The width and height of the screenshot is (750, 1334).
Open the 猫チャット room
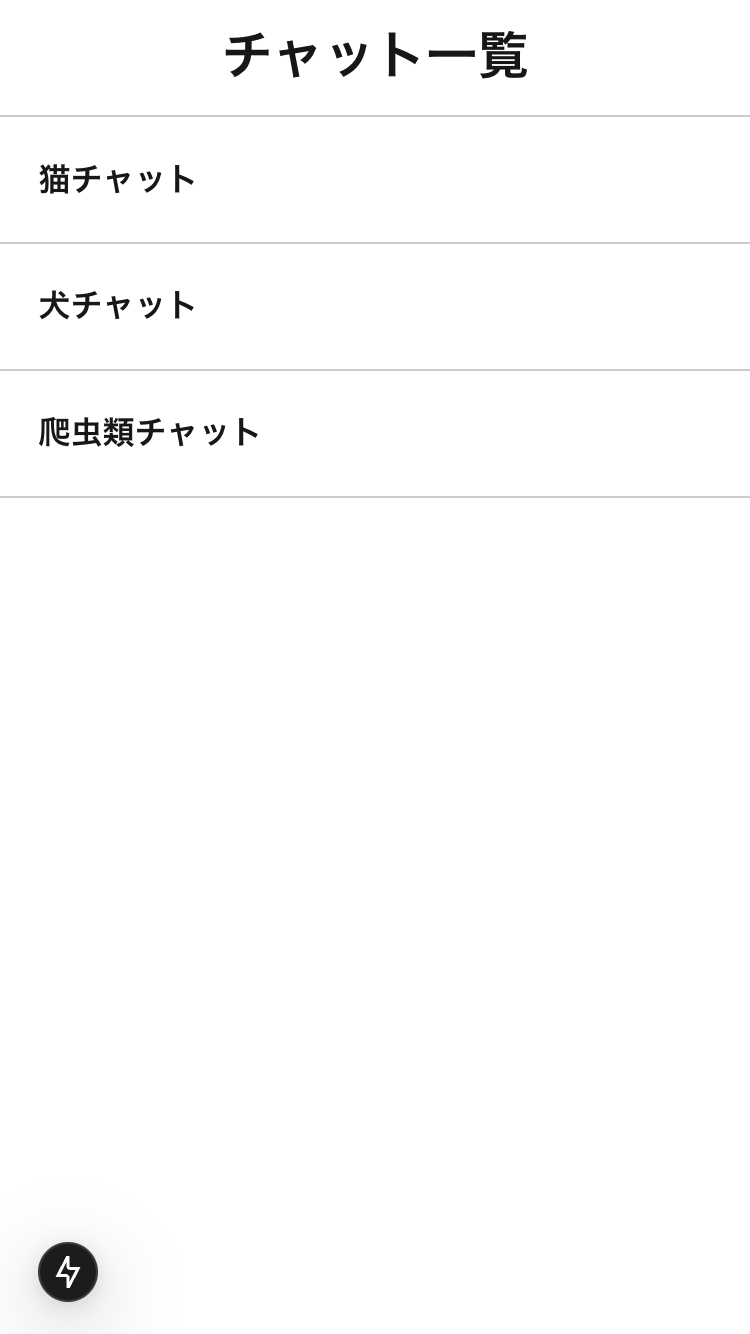(118, 180)
